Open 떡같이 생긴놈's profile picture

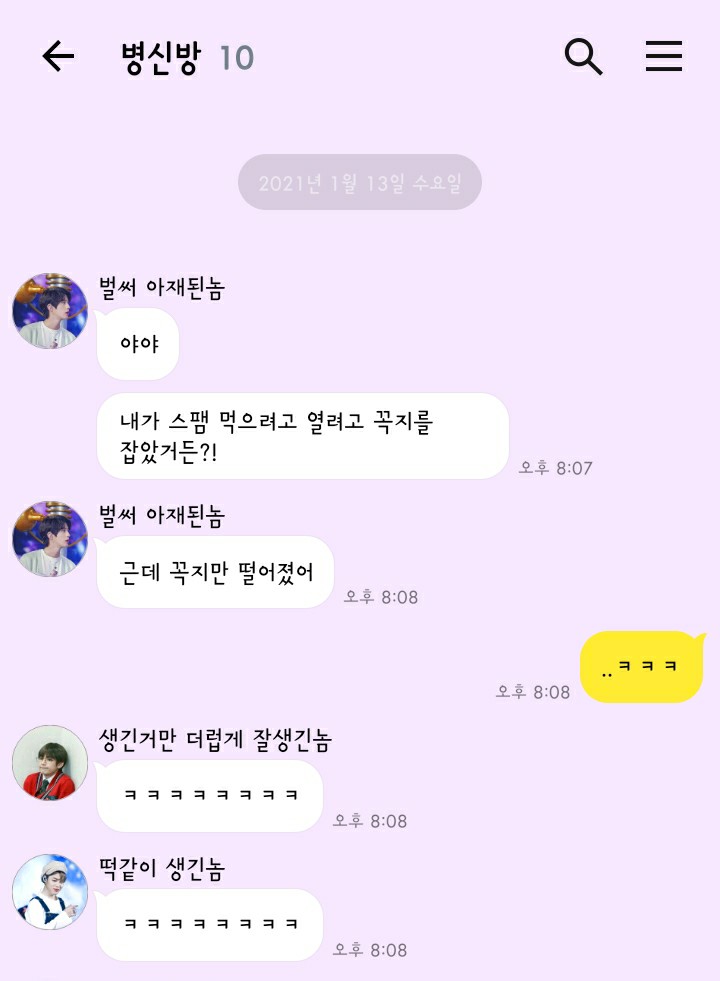(50, 892)
